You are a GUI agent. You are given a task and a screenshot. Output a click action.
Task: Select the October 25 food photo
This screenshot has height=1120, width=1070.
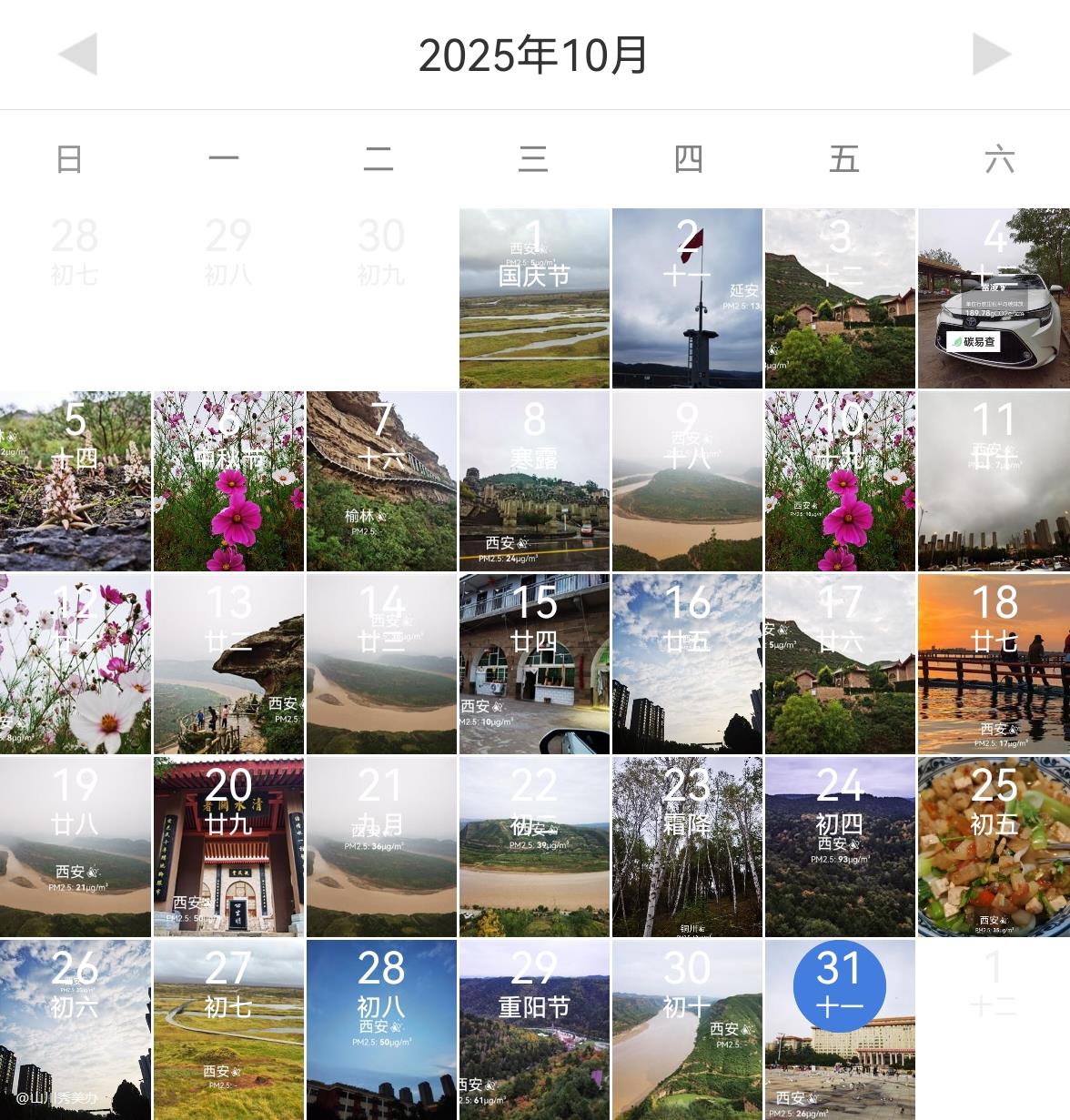pyautogui.click(x=994, y=847)
